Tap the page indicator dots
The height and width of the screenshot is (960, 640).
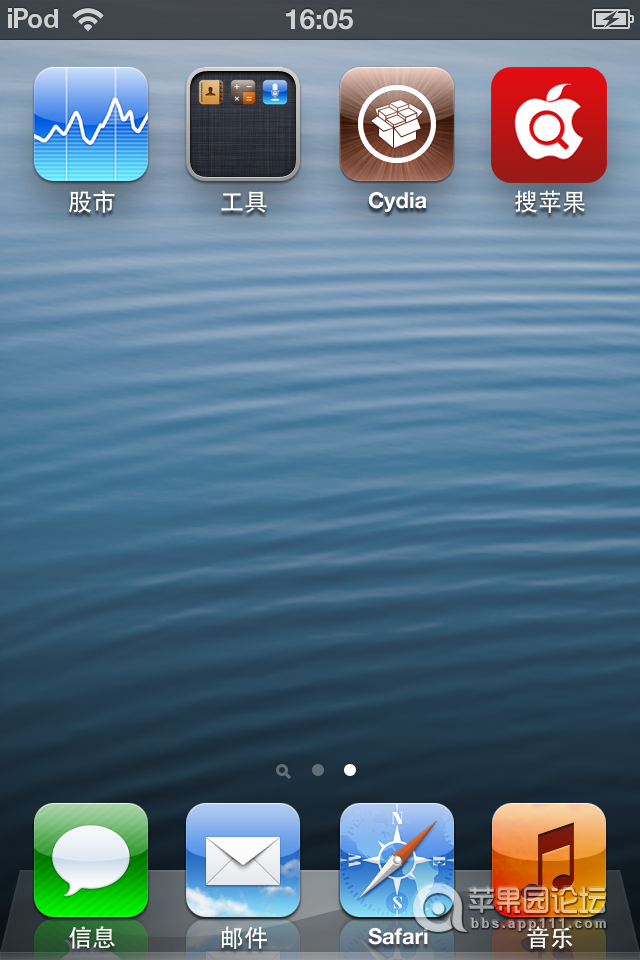(317, 770)
